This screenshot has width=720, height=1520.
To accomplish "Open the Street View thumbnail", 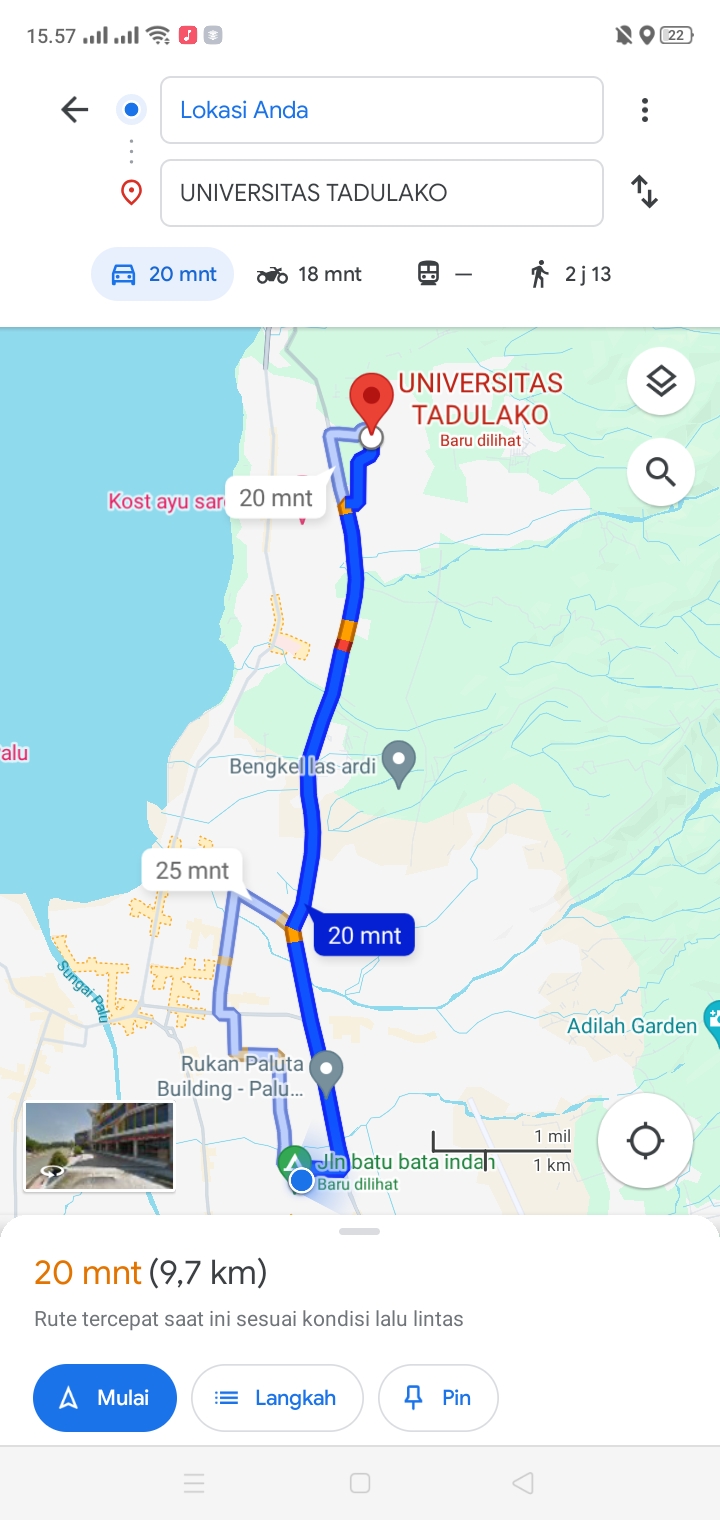I will [x=99, y=1146].
